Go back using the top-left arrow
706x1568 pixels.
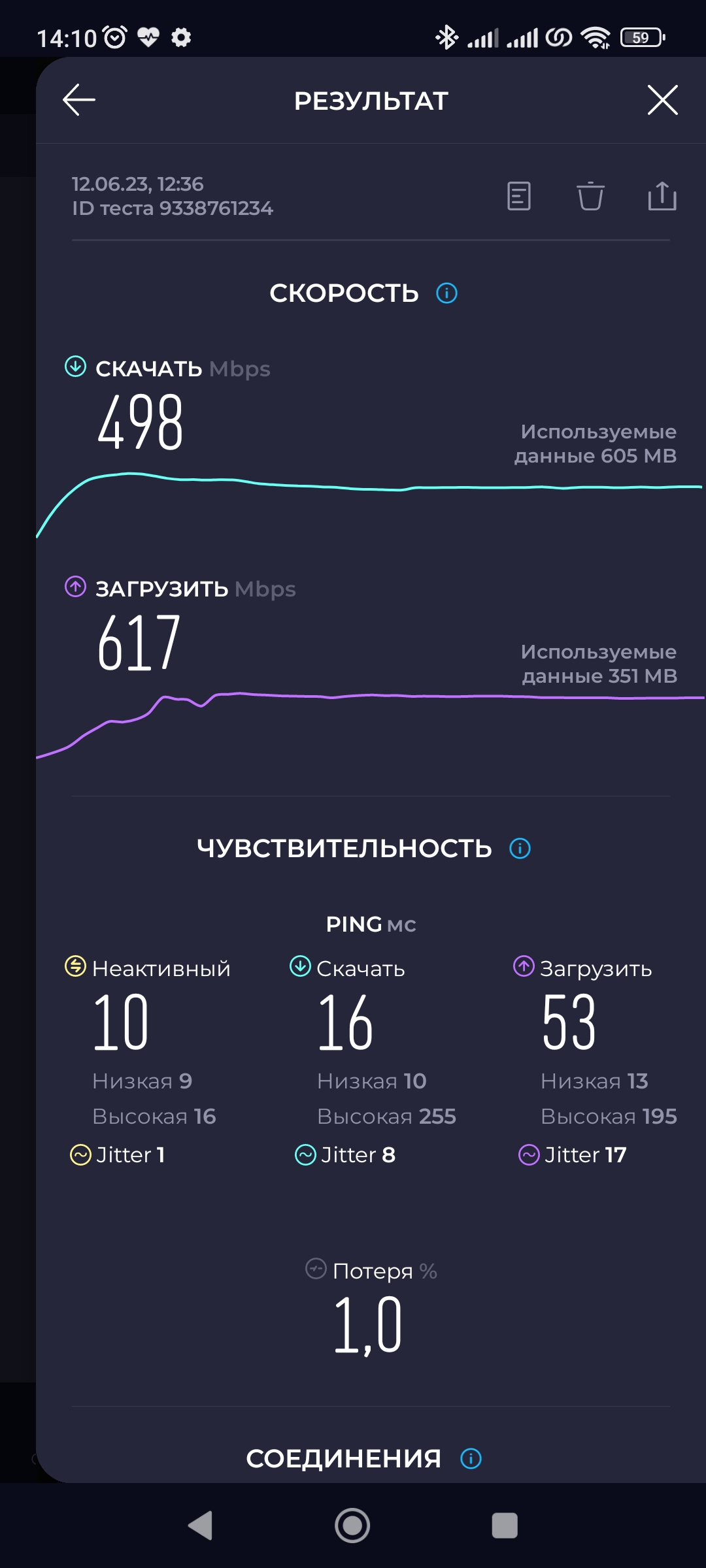[x=79, y=100]
